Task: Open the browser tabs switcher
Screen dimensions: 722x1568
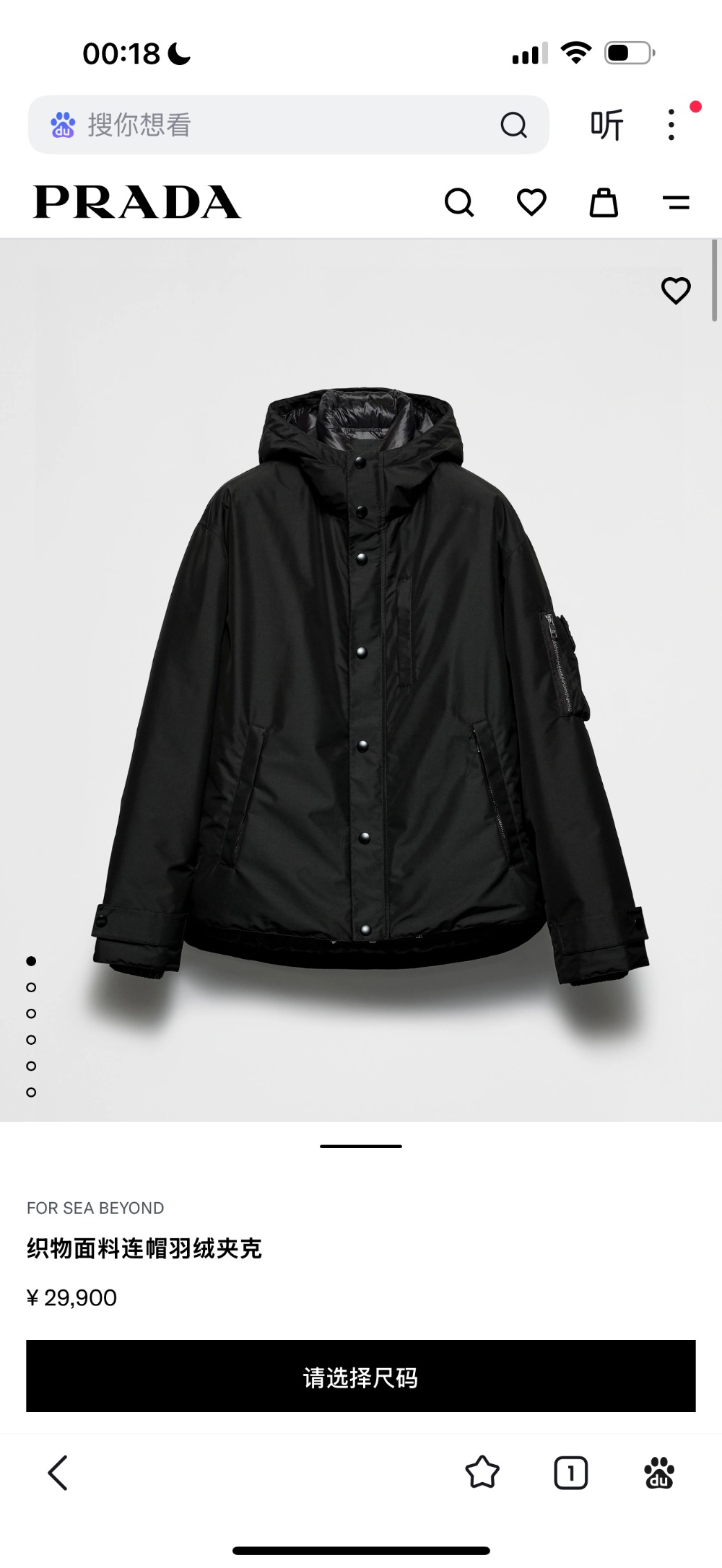Action: click(x=570, y=1473)
